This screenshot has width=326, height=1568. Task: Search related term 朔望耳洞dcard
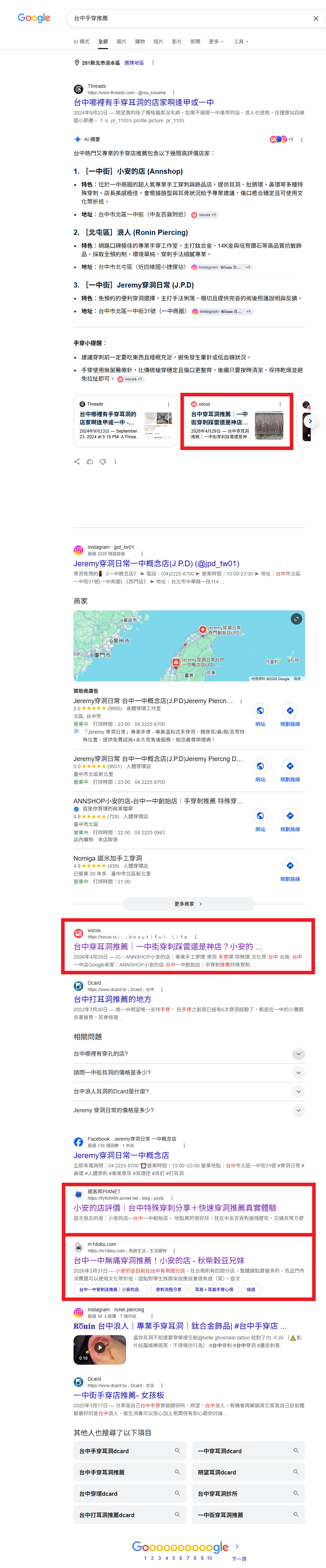pos(248,1472)
